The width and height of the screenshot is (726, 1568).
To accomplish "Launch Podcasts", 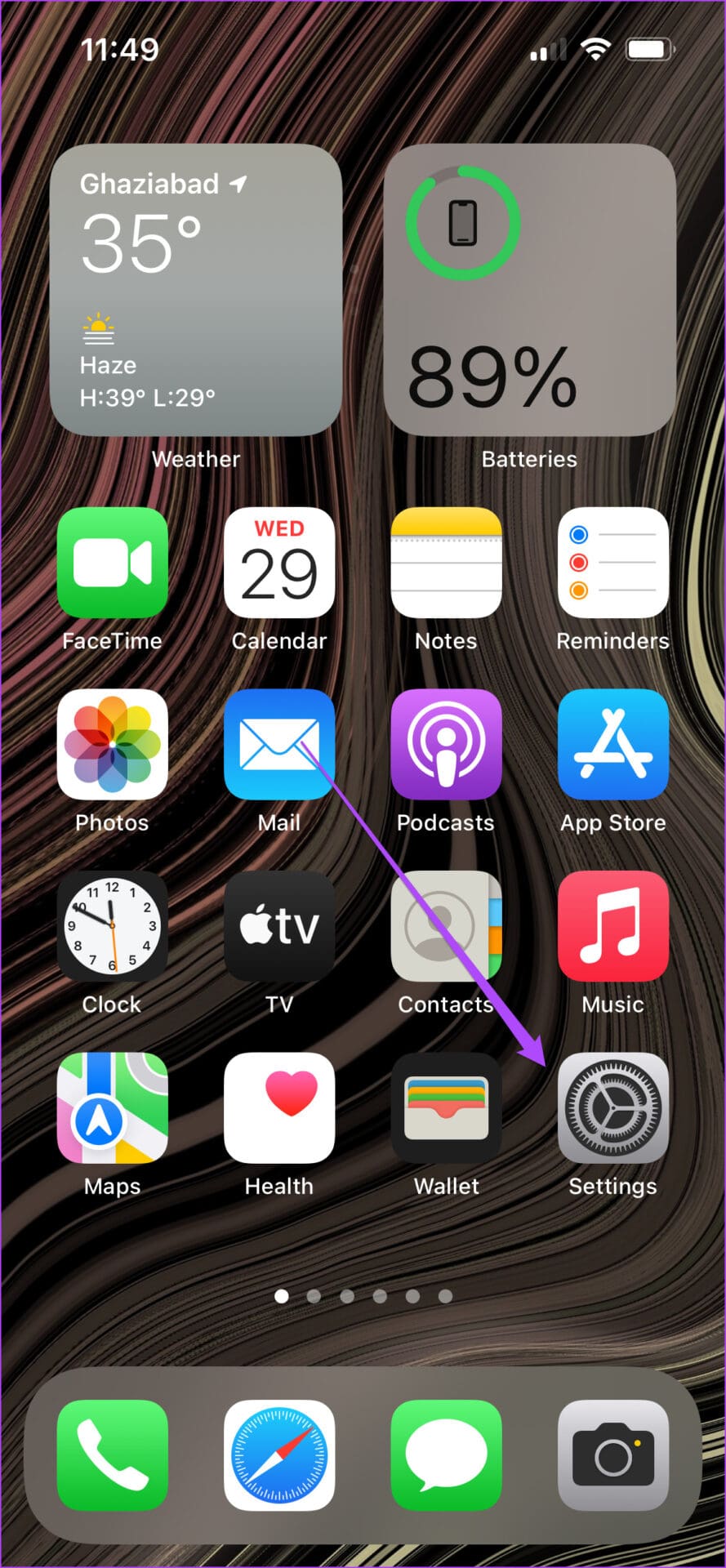I will point(446,744).
